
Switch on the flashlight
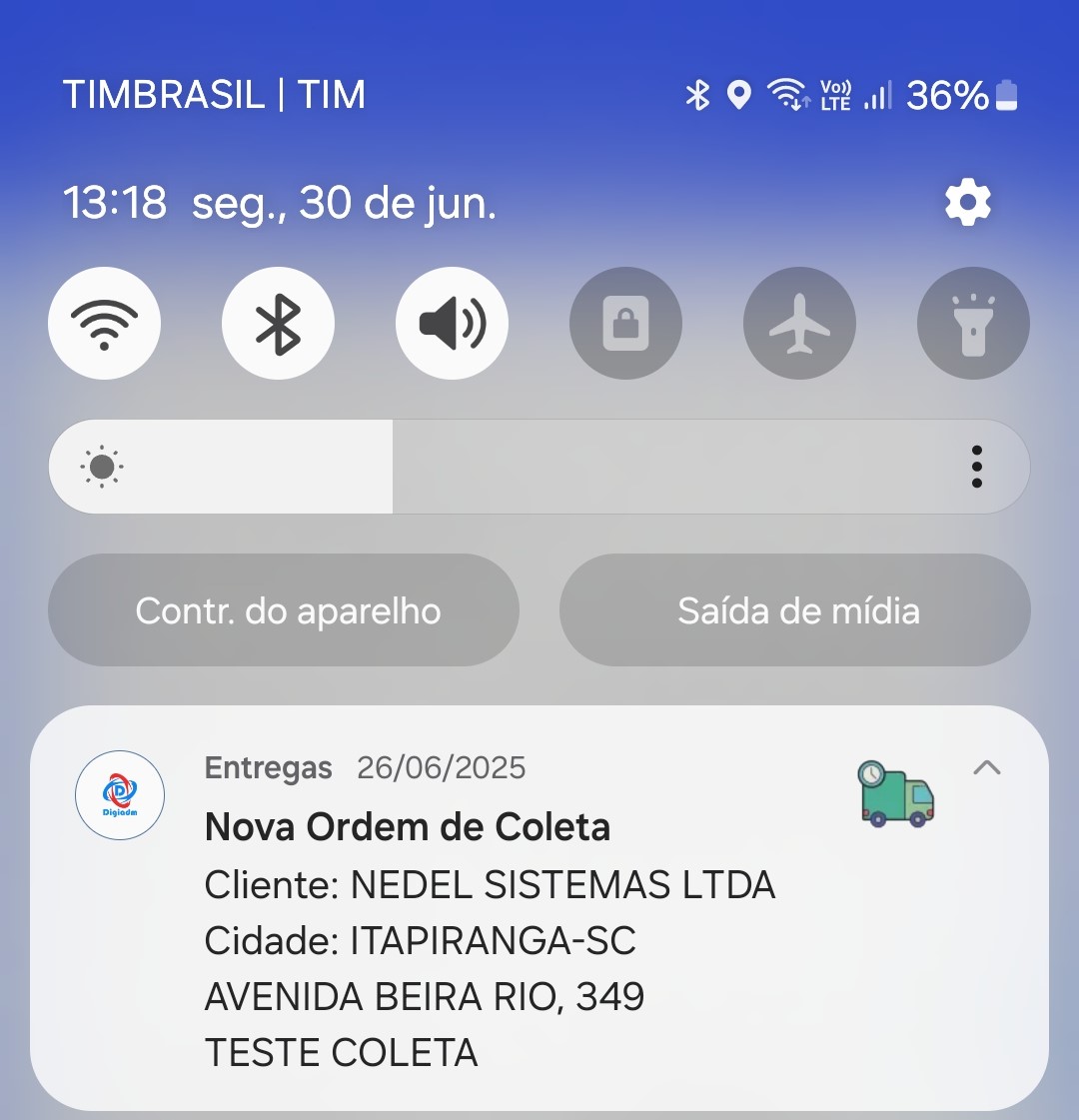tap(973, 324)
